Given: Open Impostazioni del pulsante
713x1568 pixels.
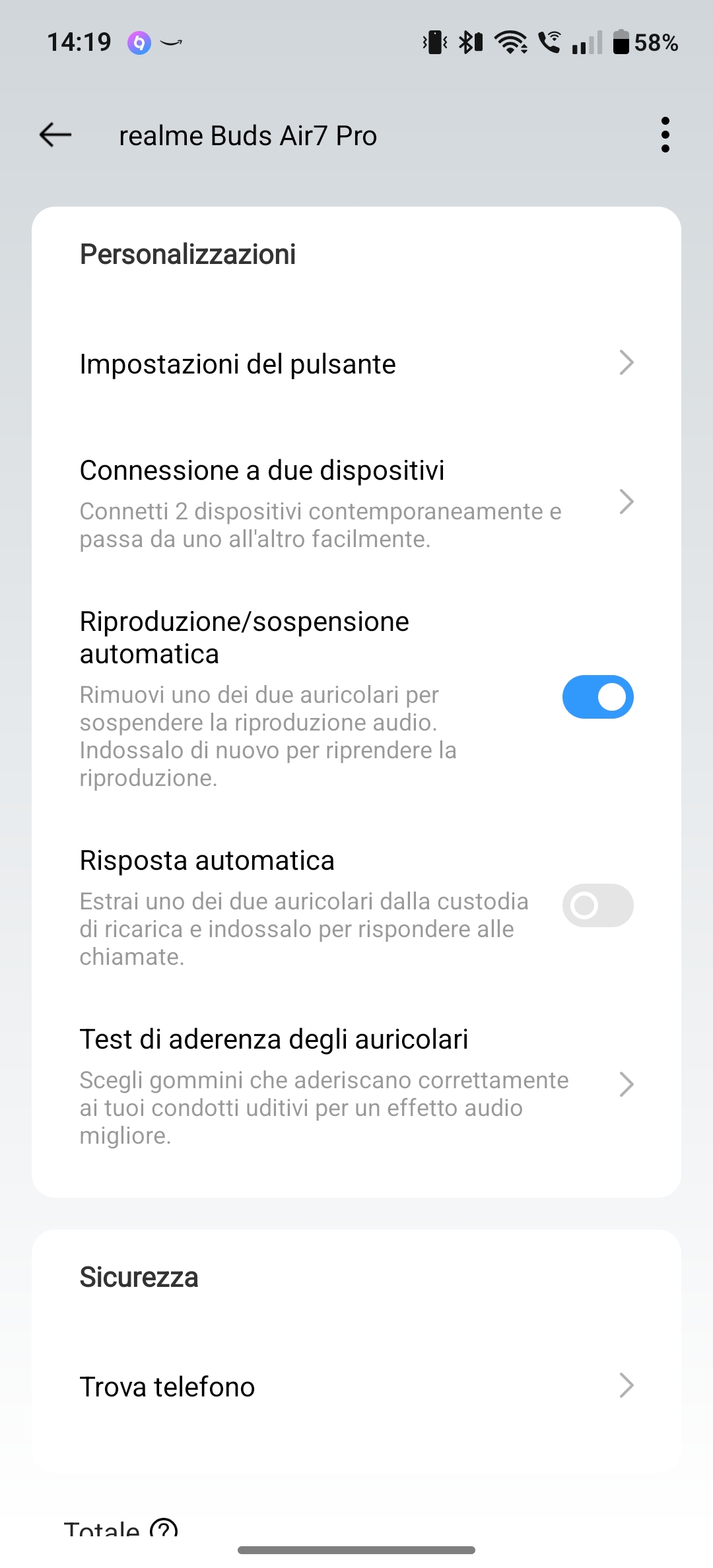Looking at the screenshot, I should 356,364.
